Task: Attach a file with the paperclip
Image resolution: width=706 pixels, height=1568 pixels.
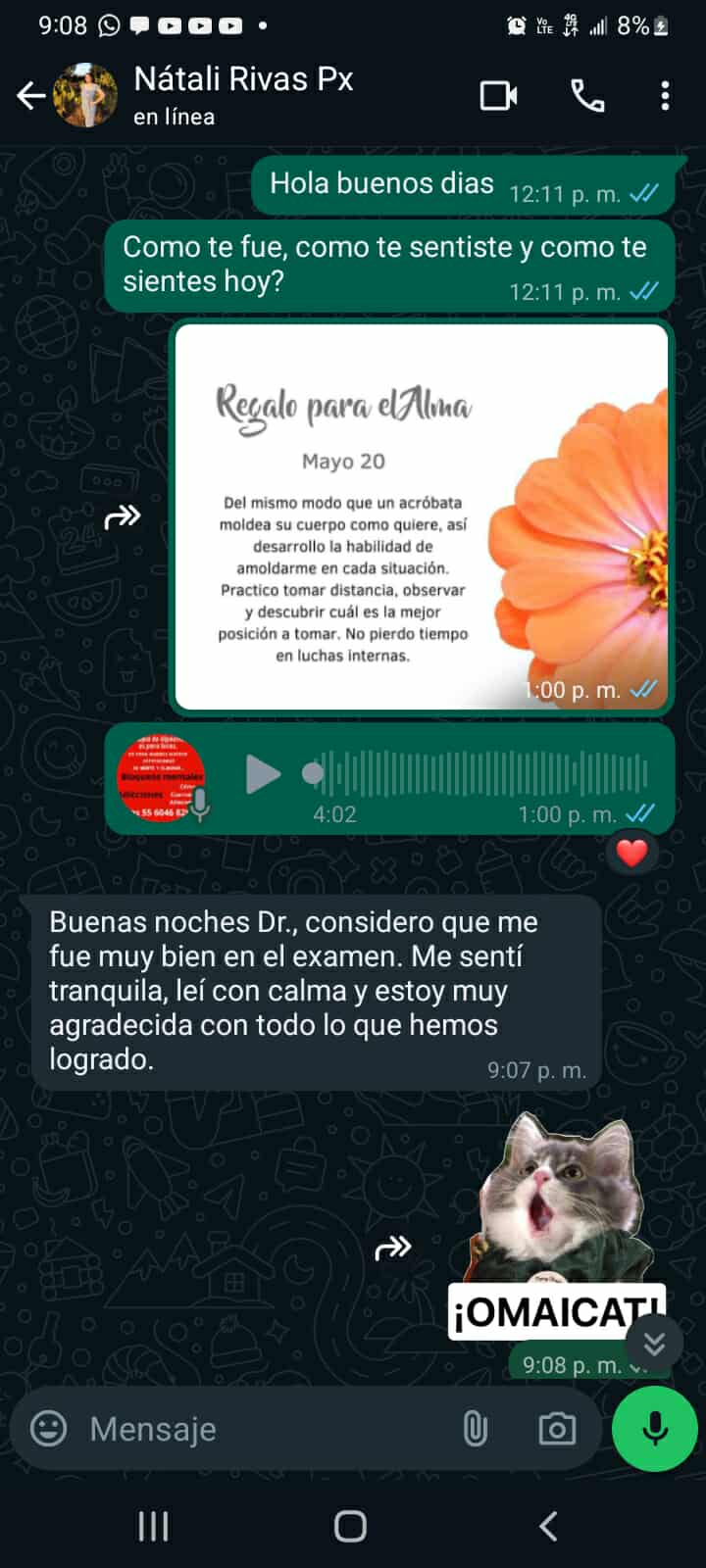Action: pos(476,1429)
